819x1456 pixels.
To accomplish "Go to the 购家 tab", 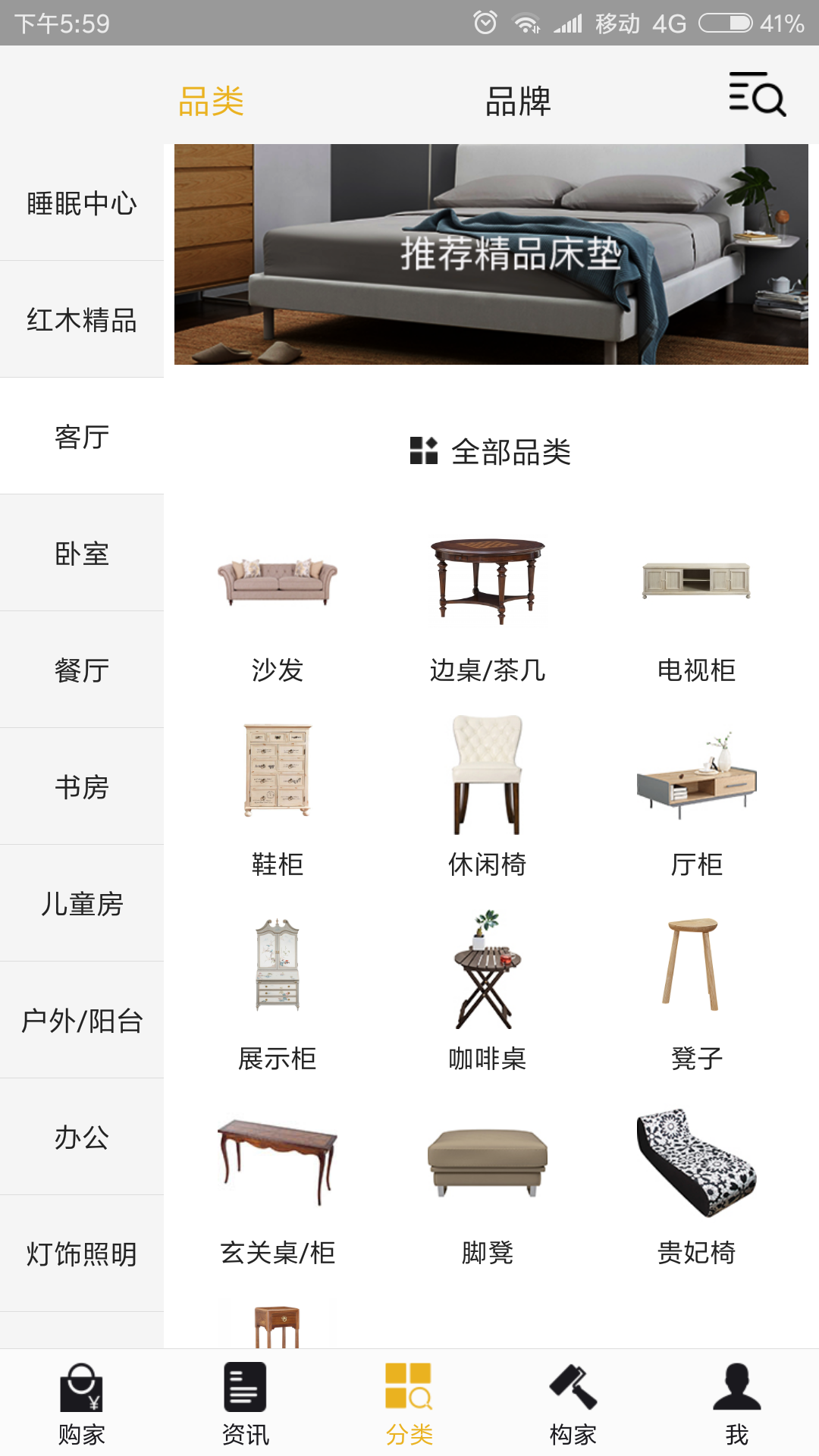I will [x=82, y=1403].
